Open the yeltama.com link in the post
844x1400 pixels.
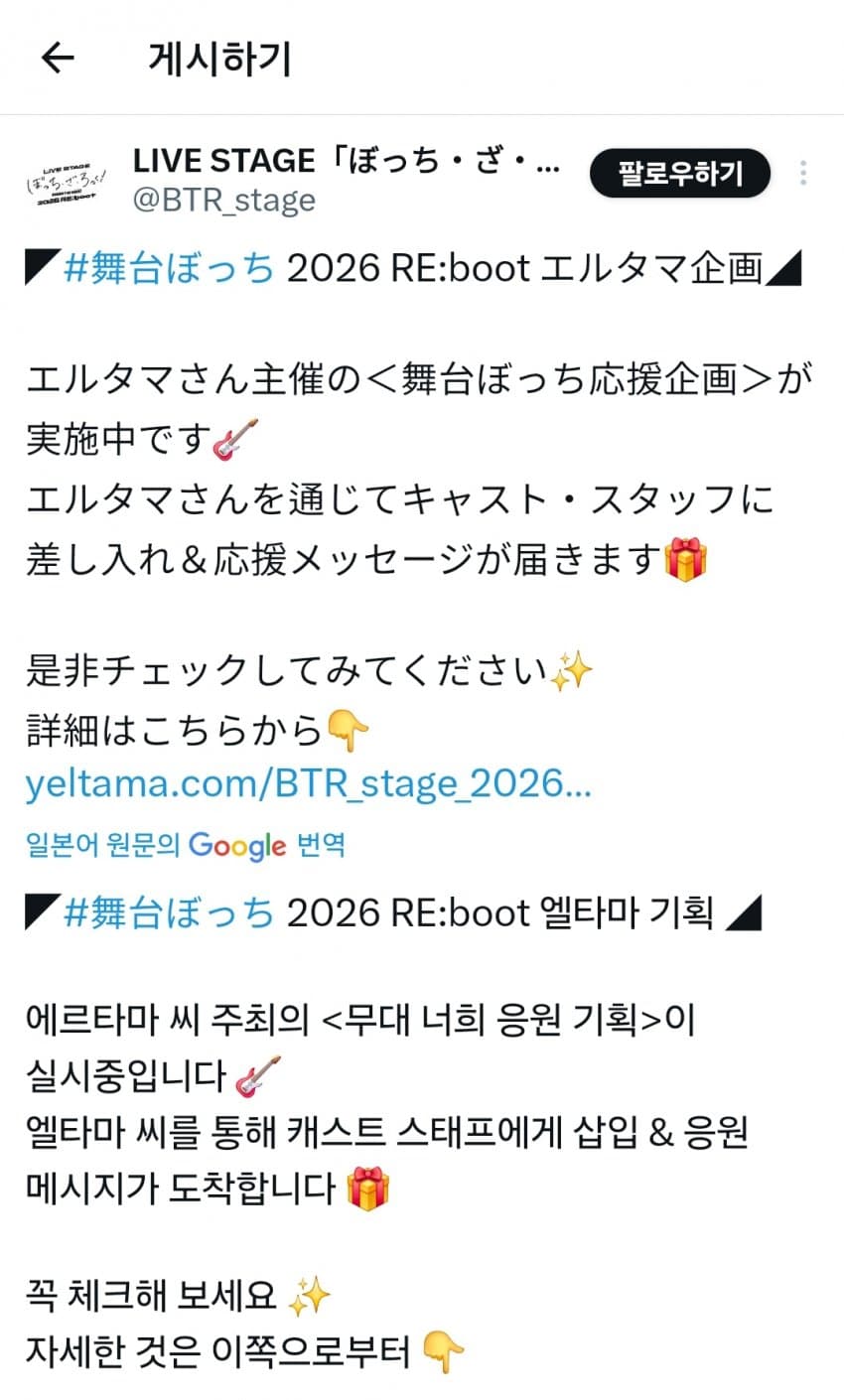308,784
